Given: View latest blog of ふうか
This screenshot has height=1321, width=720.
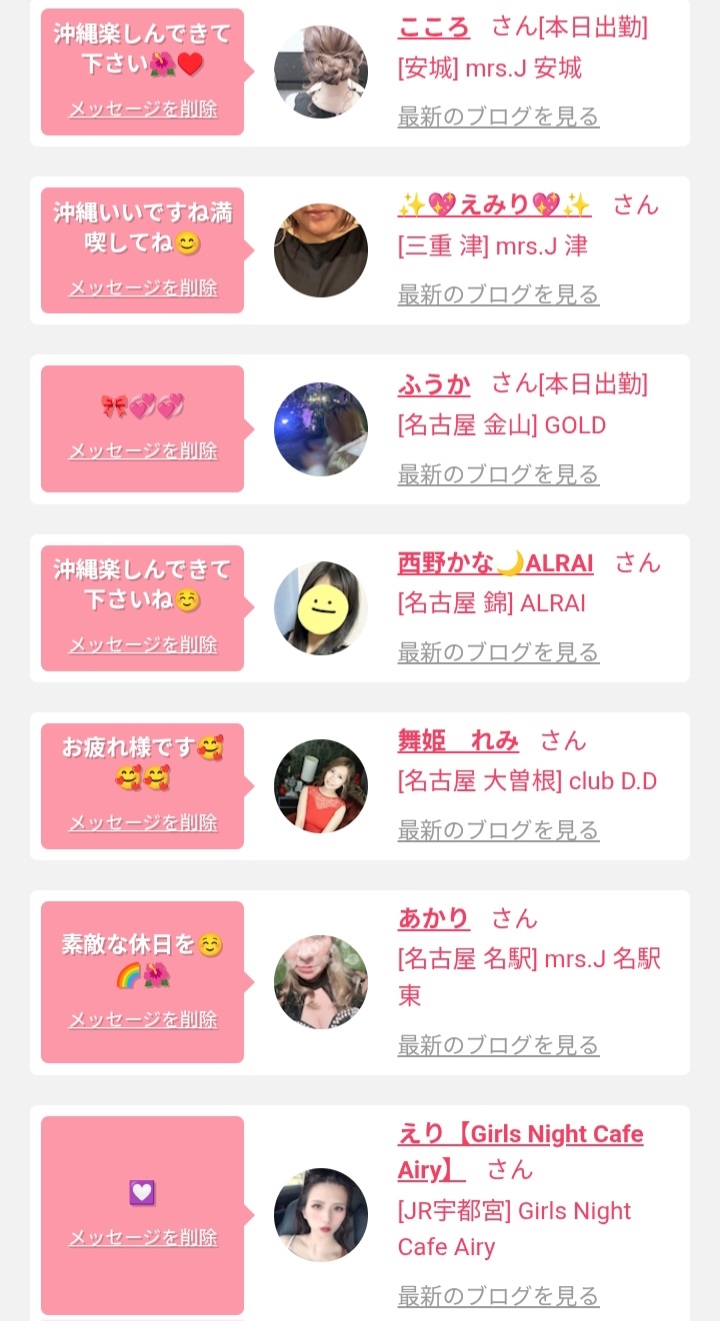Looking at the screenshot, I should tap(498, 474).
